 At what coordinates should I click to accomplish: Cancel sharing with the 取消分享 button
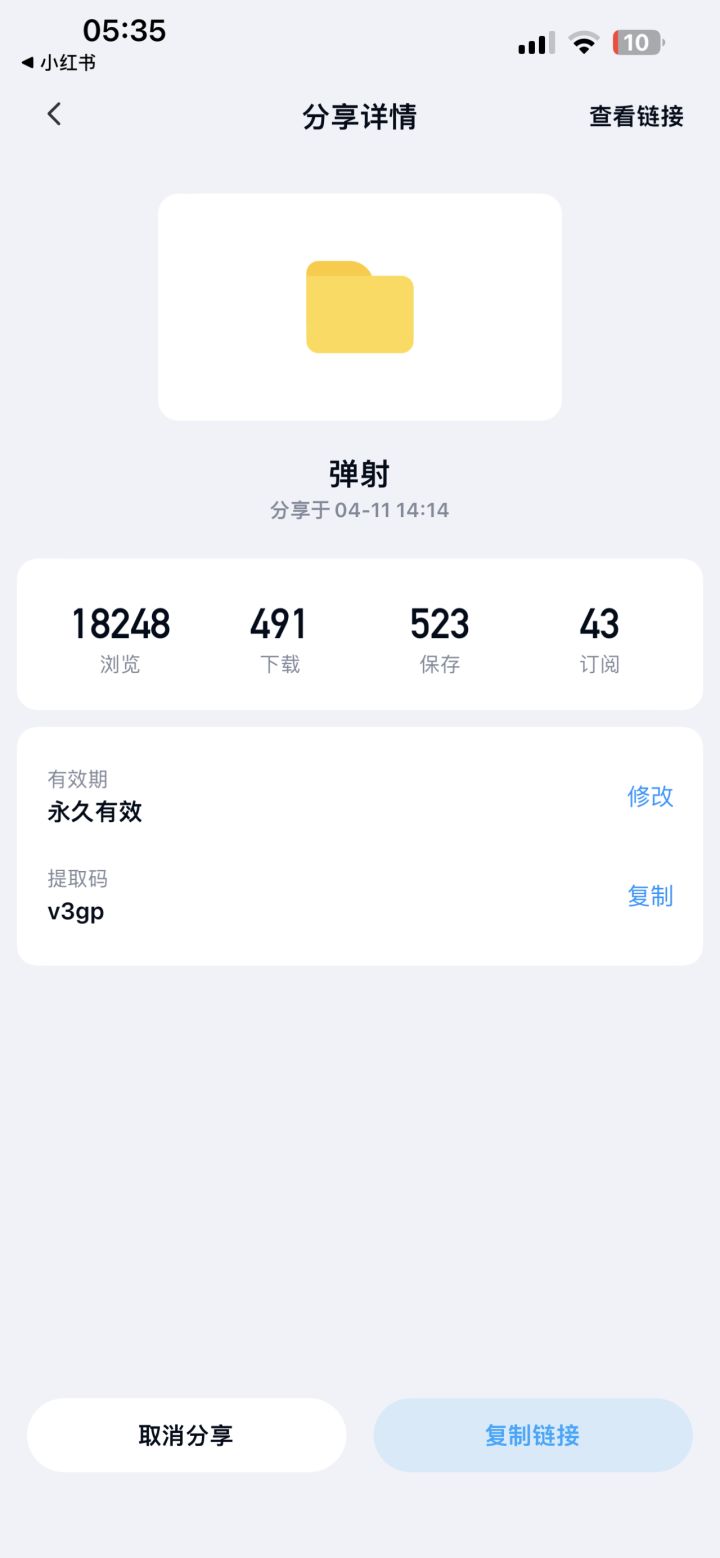click(186, 1436)
